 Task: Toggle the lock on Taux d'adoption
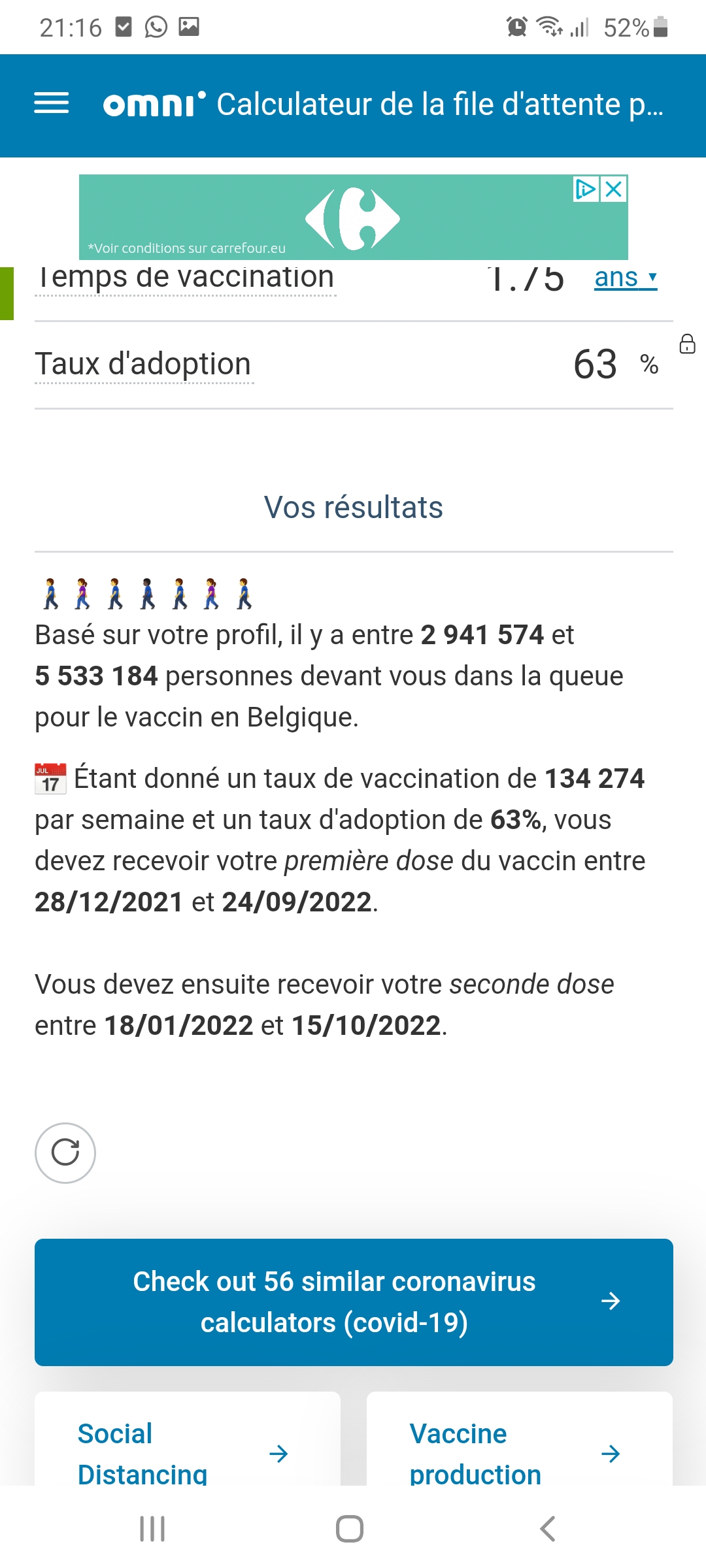(687, 344)
